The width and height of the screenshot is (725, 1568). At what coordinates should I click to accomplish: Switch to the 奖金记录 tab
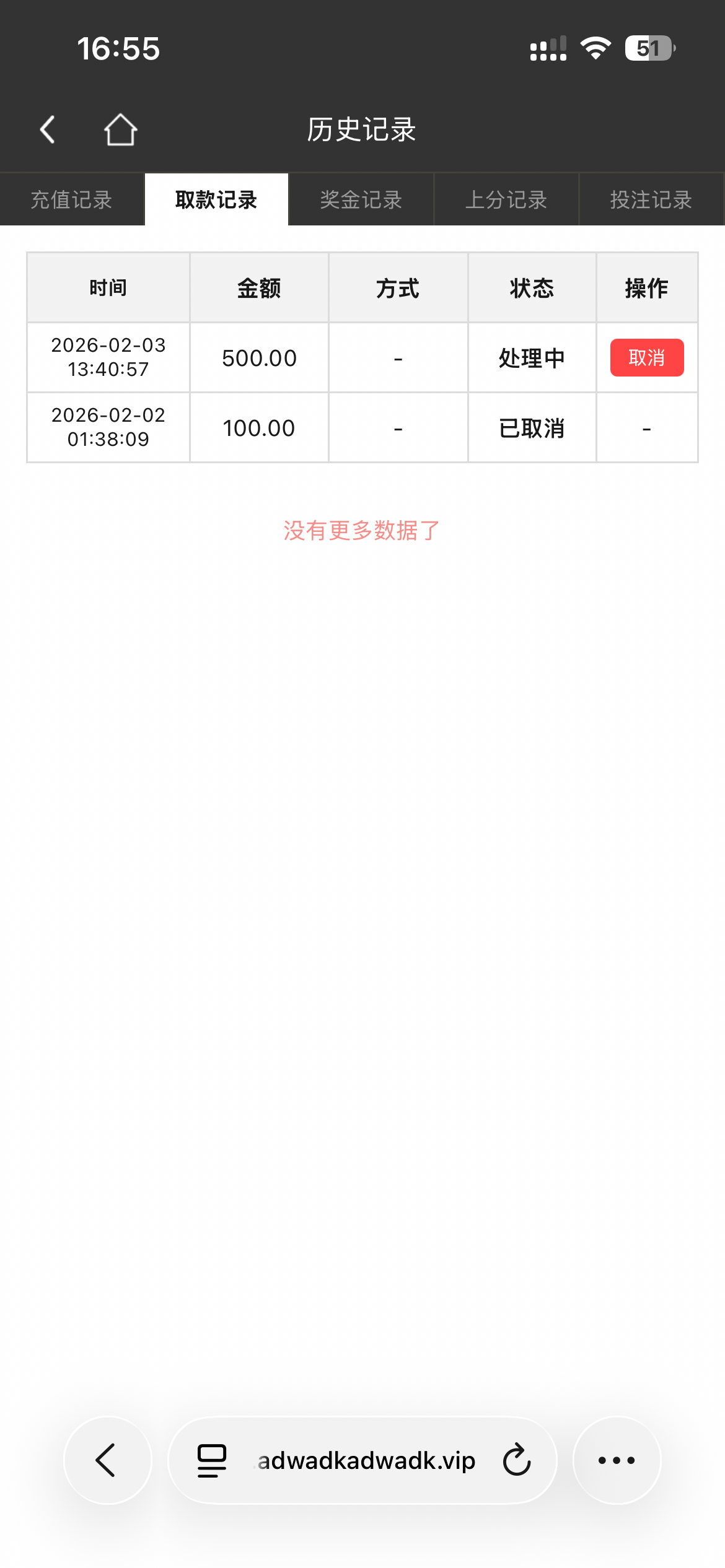[x=361, y=200]
